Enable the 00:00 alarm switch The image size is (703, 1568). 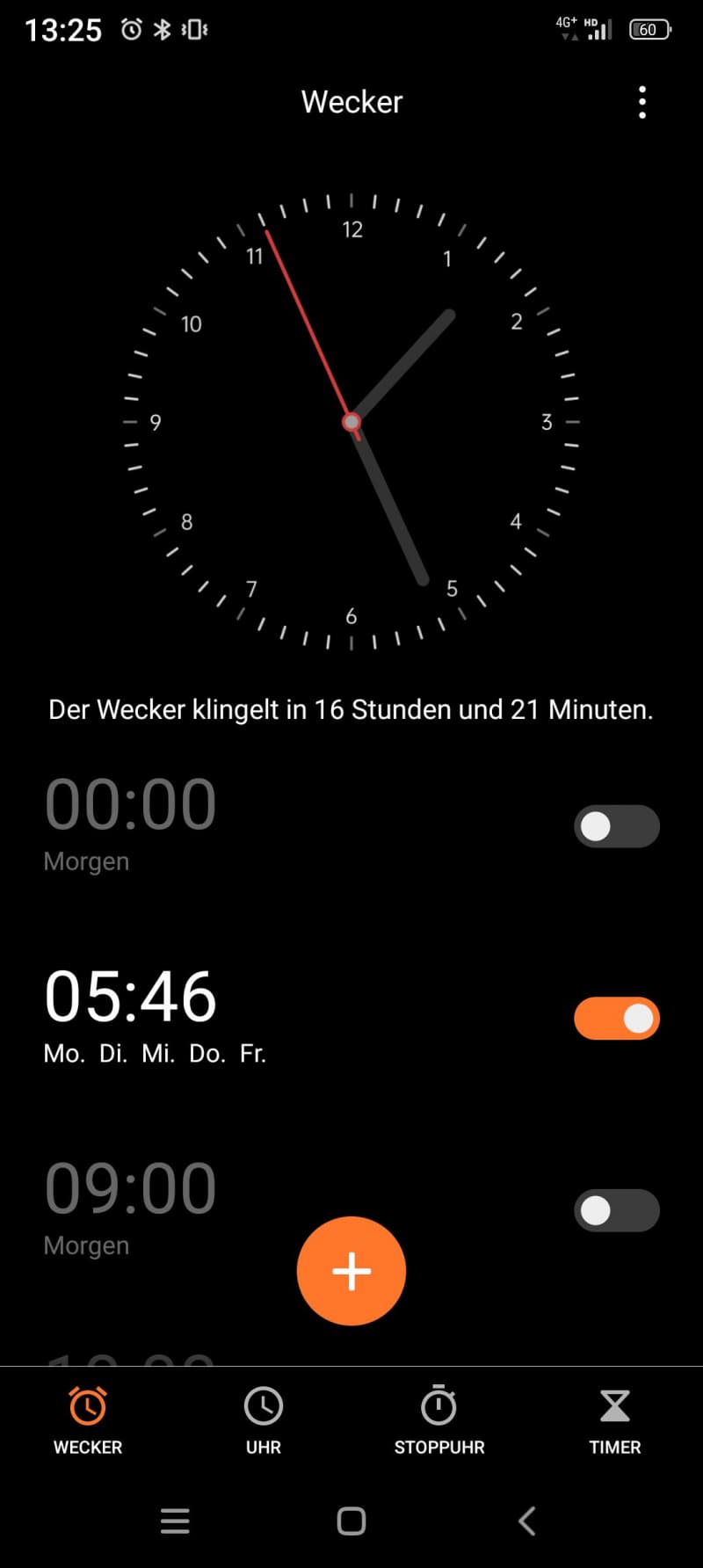pyautogui.click(x=617, y=826)
